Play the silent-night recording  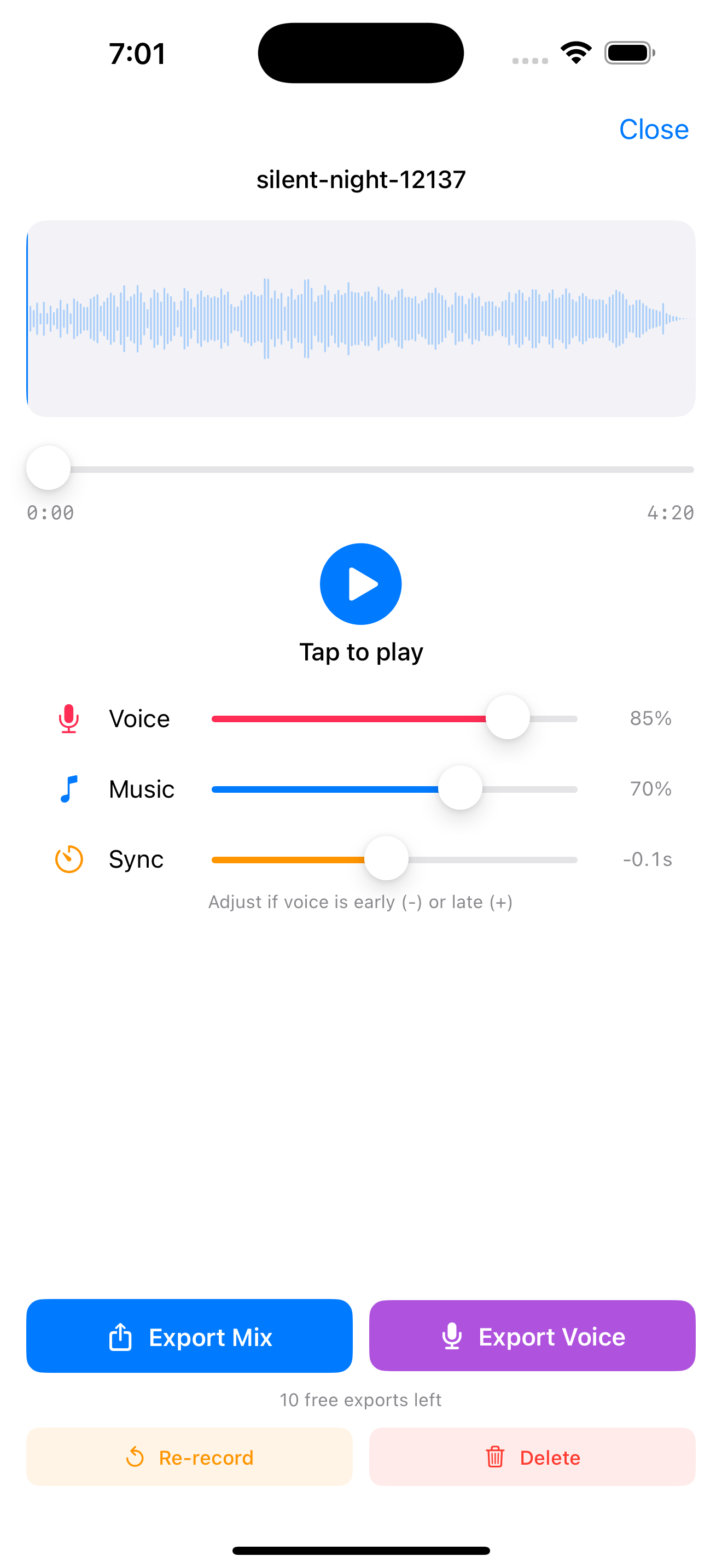coord(360,584)
